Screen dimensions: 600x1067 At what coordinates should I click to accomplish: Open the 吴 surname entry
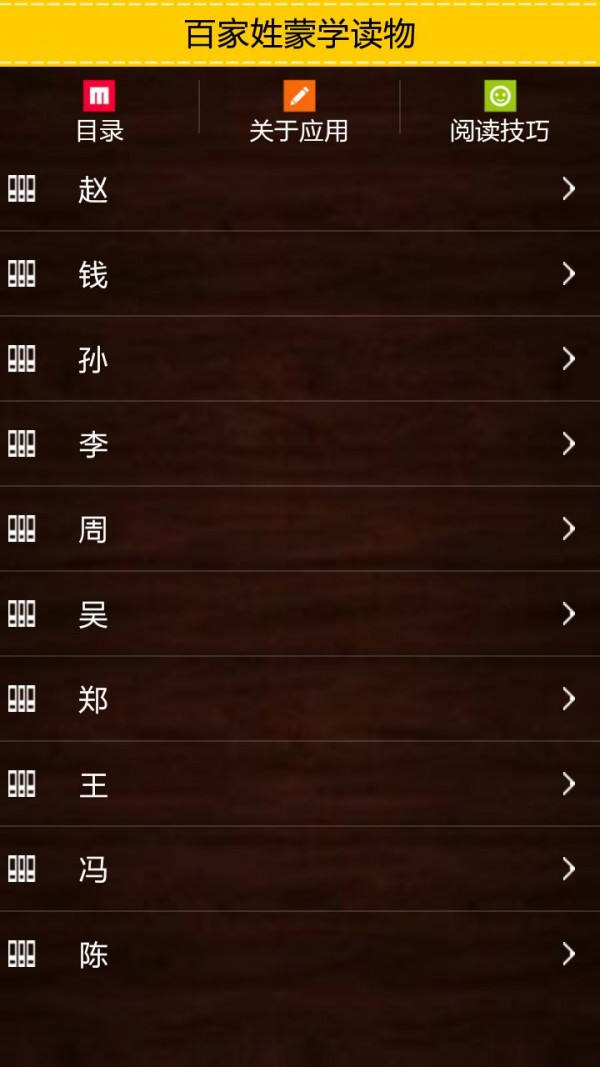coord(300,614)
